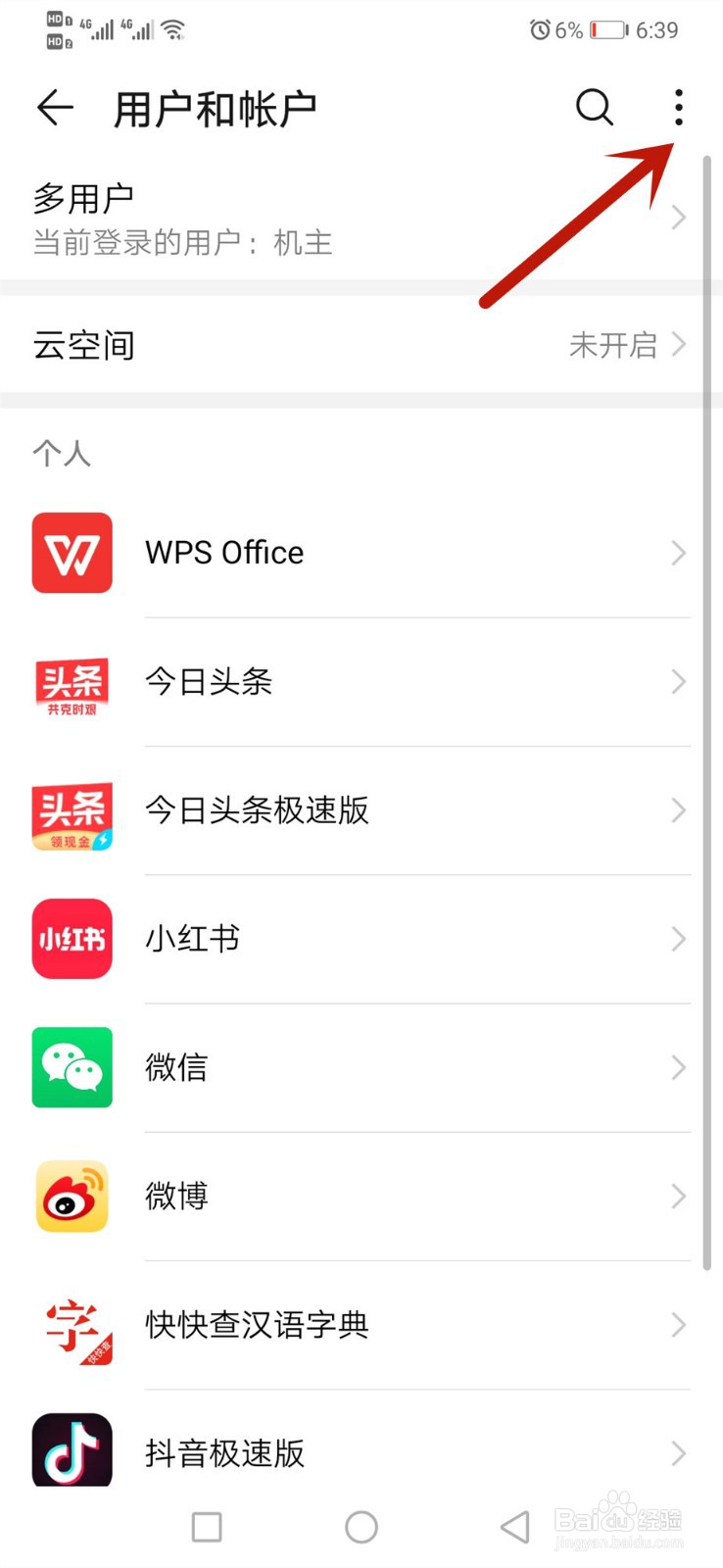Tap the 快快查汉语字典 dictionary icon
723x1568 pixels.
pyautogui.click(x=72, y=1325)
